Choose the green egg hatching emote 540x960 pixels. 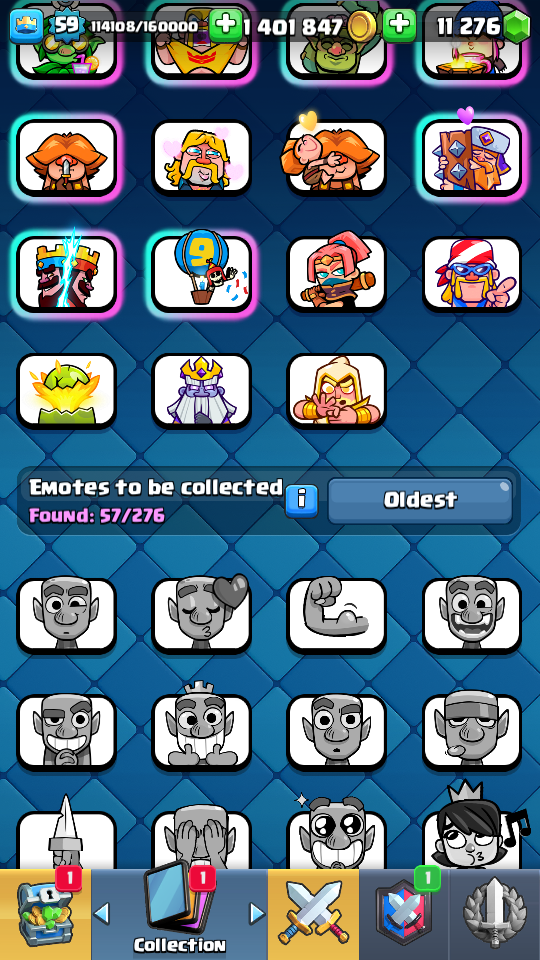(x=66, y=390)
